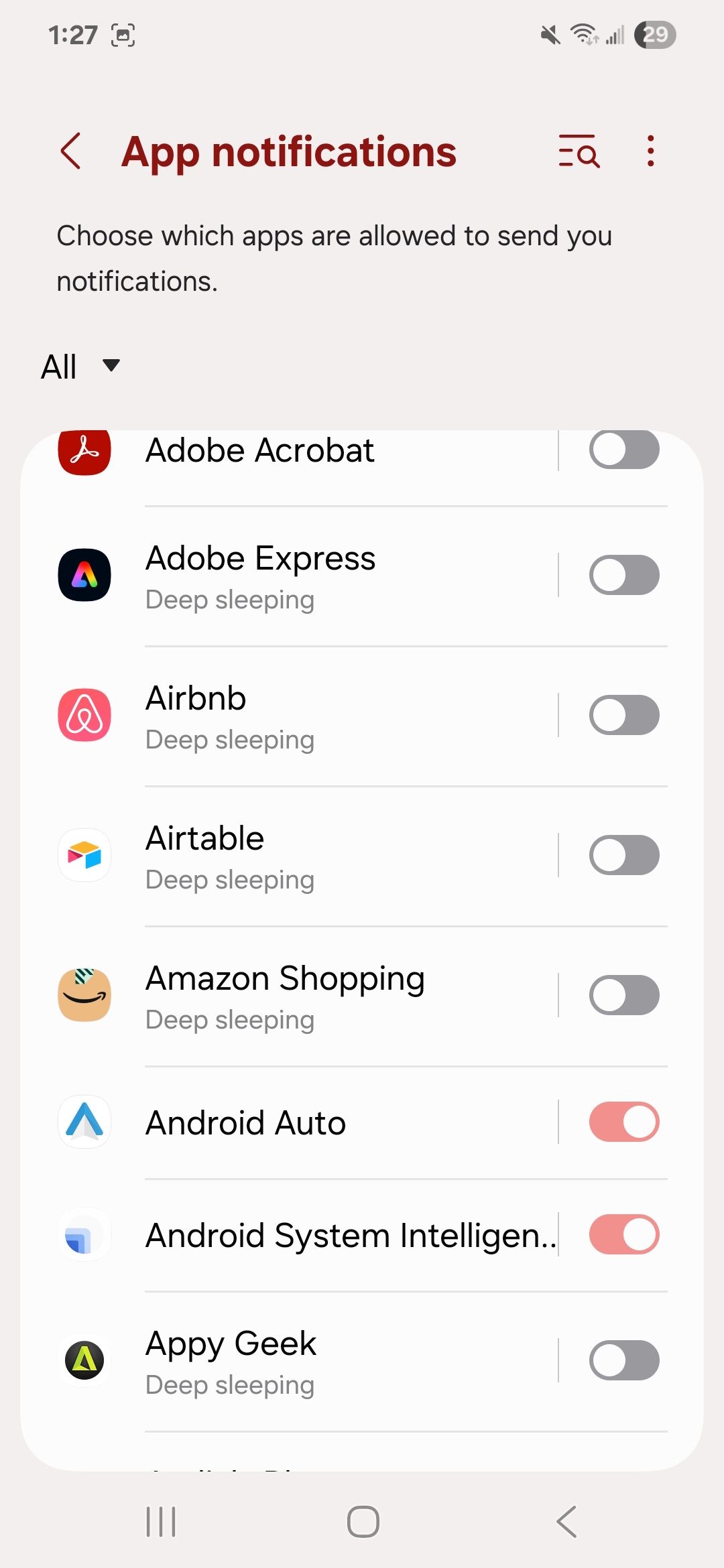This screenshot has height=1568, width=724.
Task: Select the Amazon Shopping list entry
Action: (x=302, y=995)
